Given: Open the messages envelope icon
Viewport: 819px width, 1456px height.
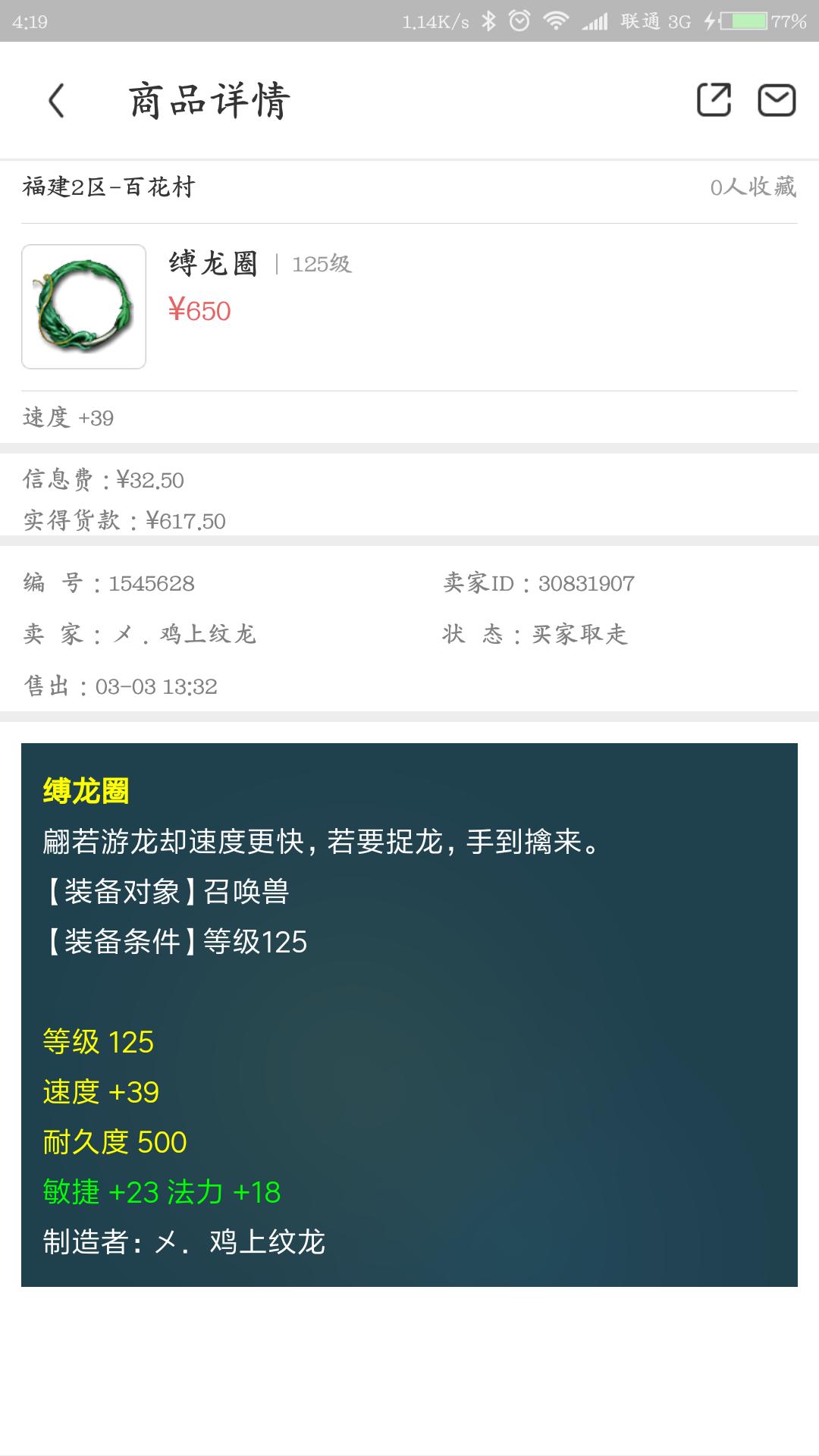Looking at the screenshot, I should (x=777, y=100).
